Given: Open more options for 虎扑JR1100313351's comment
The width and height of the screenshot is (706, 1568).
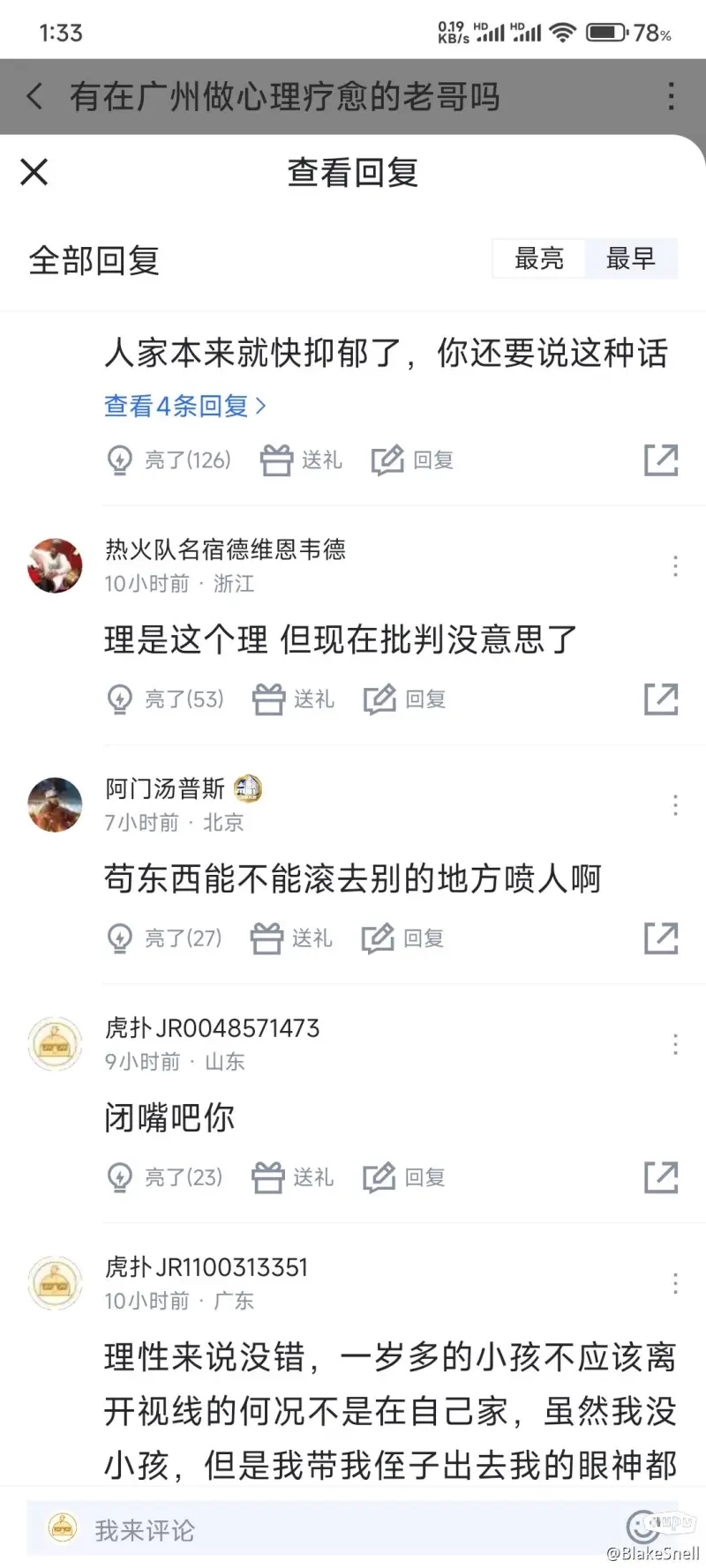Looking at the screenshot, I should [x=675, y=1283].
